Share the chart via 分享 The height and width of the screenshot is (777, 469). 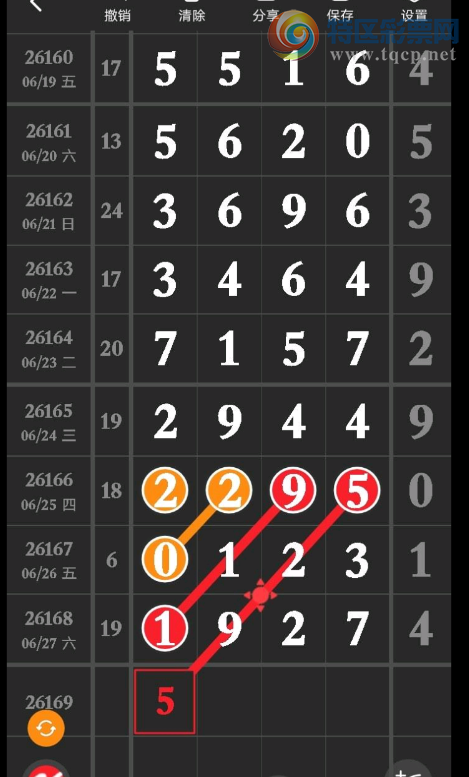266,14
